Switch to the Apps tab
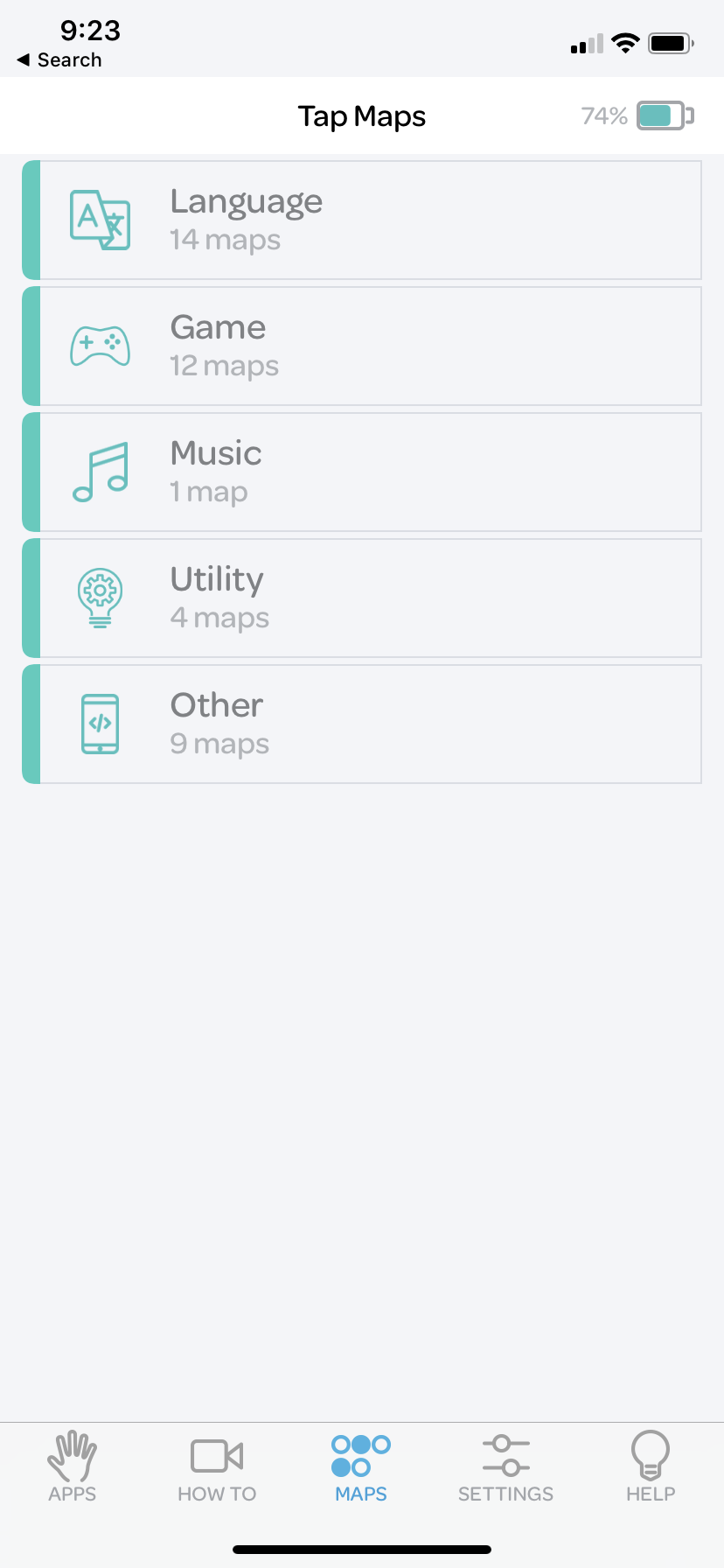 coord(73,1467)
